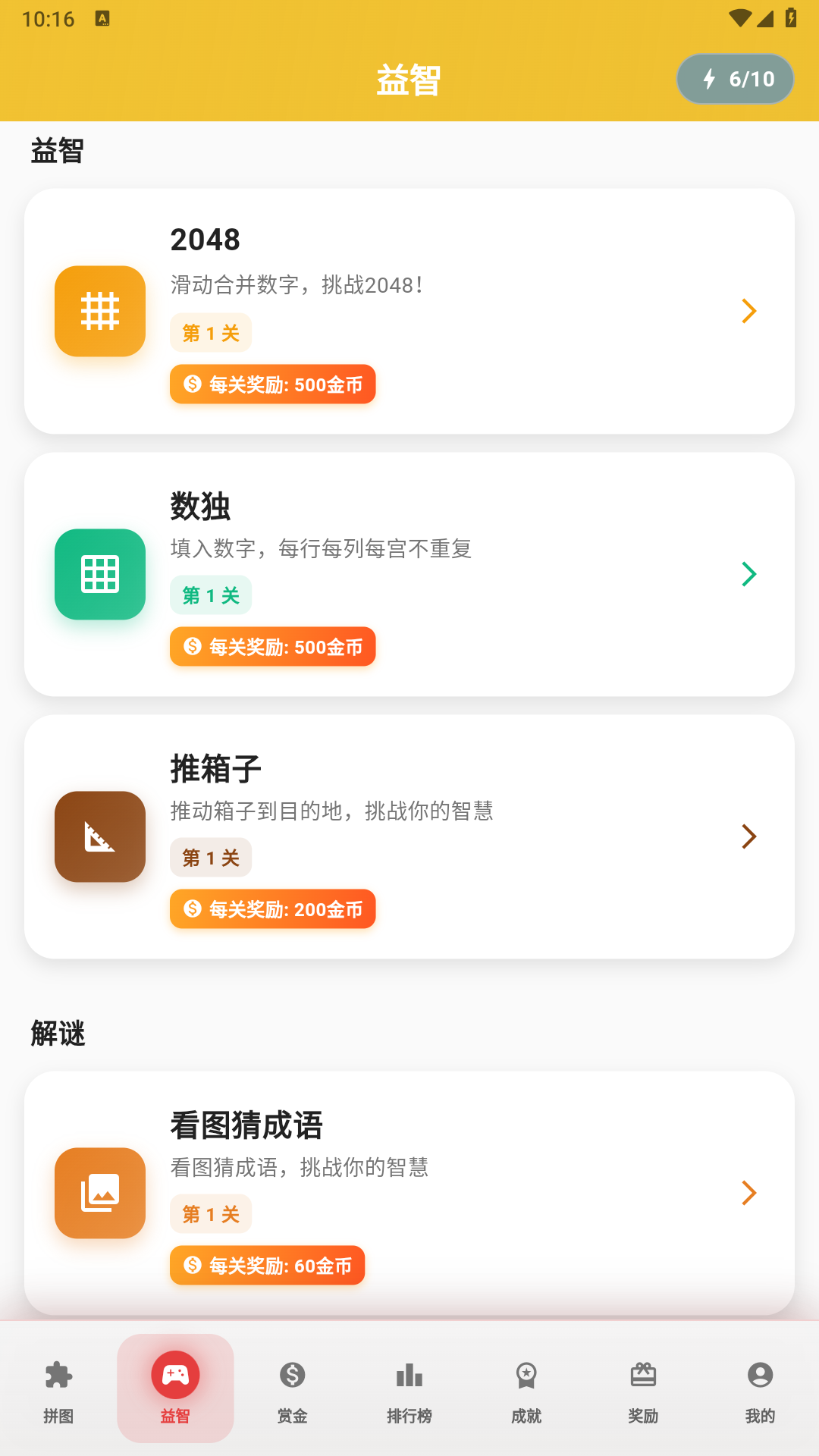The height and width of the screenshot is (1456, 819).
Task: Select the 益智 tab
Action: [175, 1389]
